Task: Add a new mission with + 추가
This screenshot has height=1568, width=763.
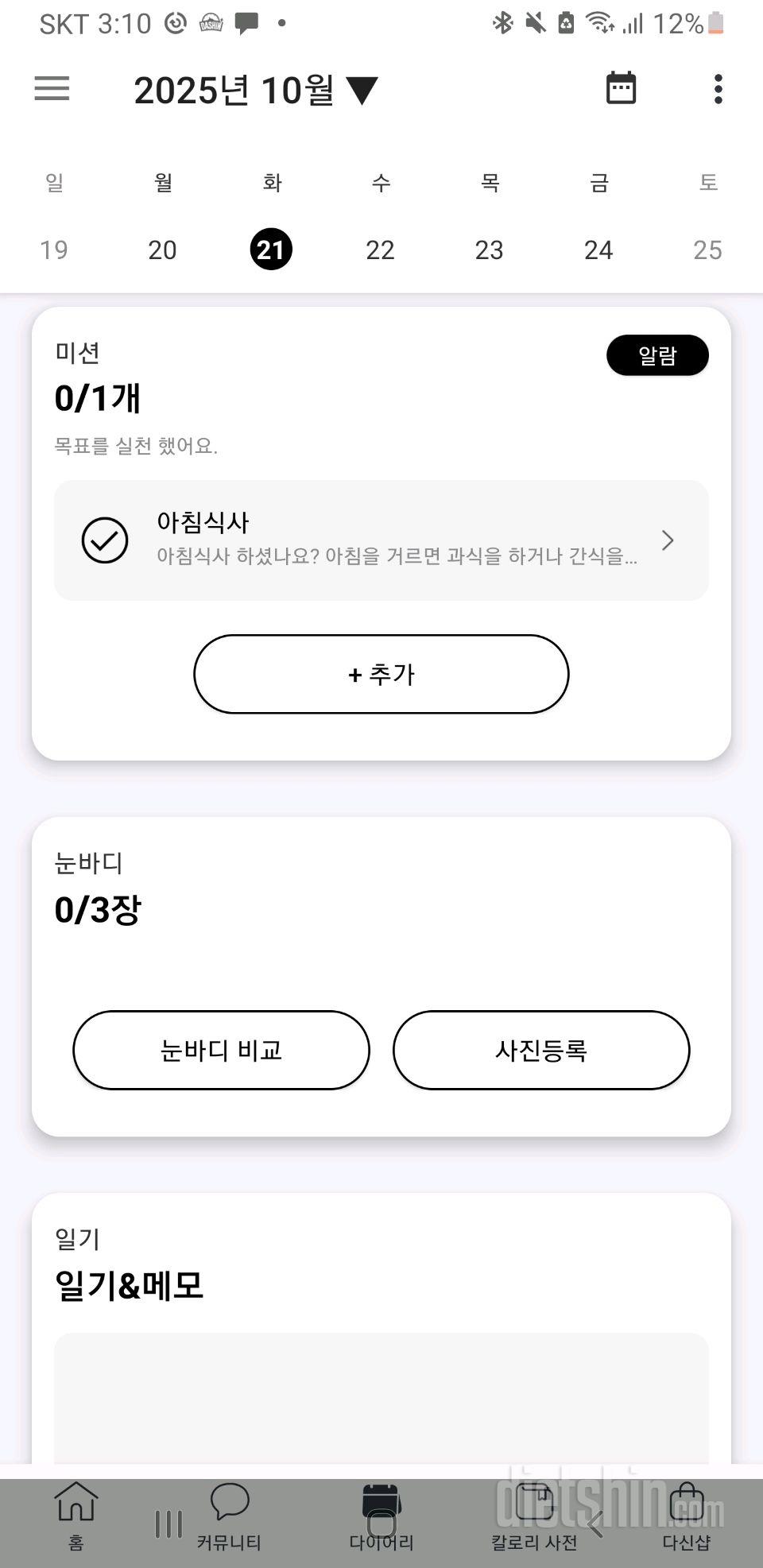Action: click(381, 674)
